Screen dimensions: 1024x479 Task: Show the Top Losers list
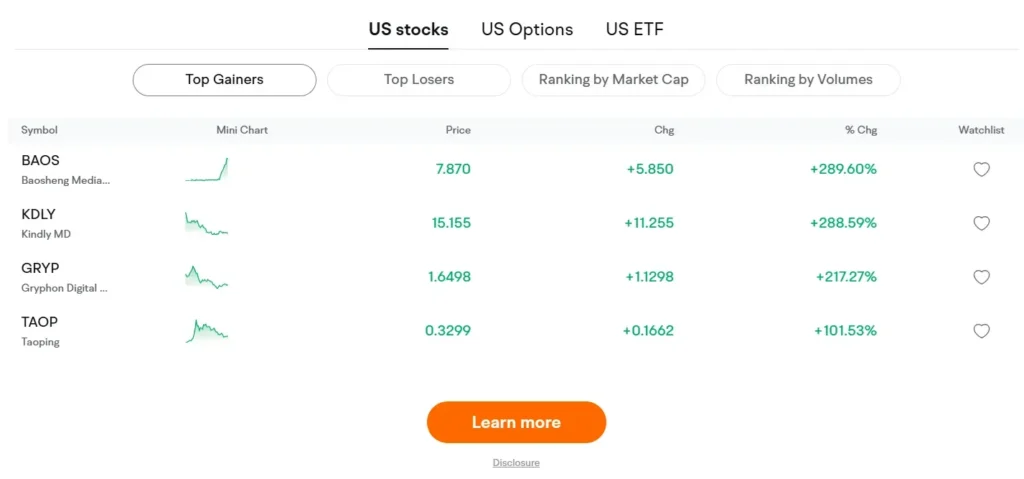[418, 80]
